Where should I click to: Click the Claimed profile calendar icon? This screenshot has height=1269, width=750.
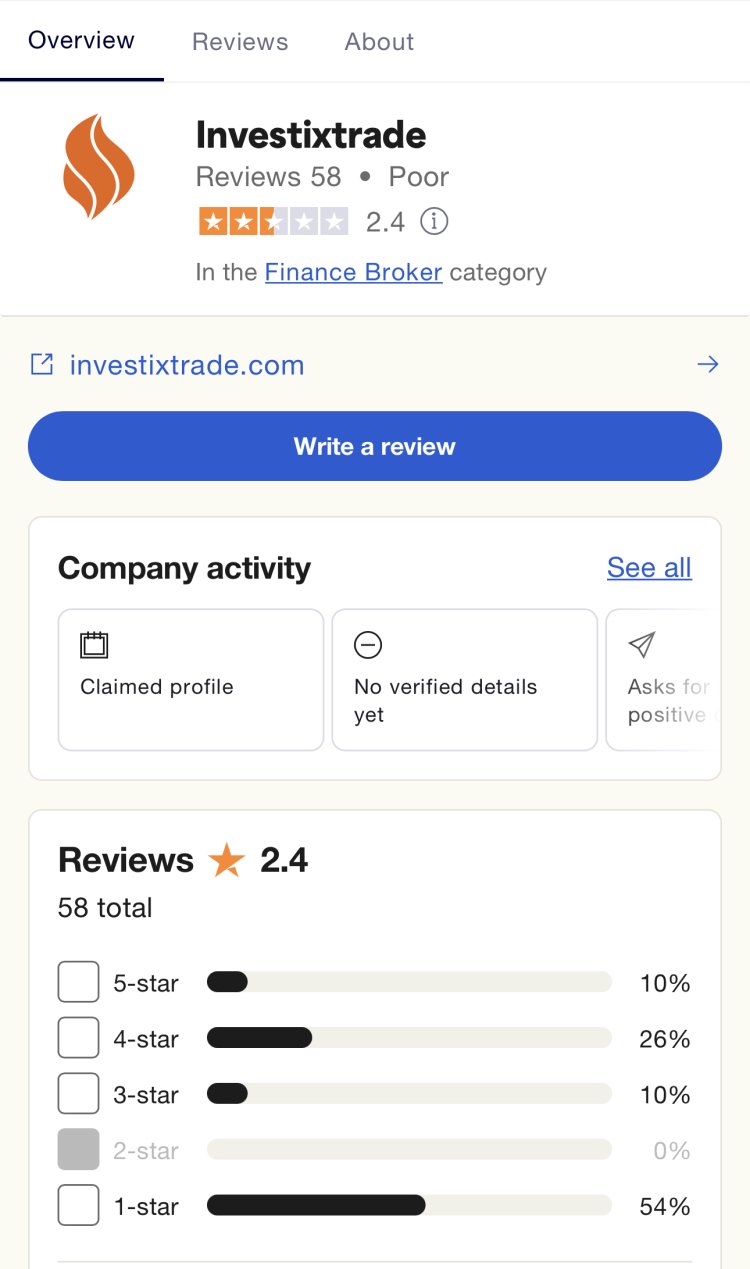tap(94, 645)
